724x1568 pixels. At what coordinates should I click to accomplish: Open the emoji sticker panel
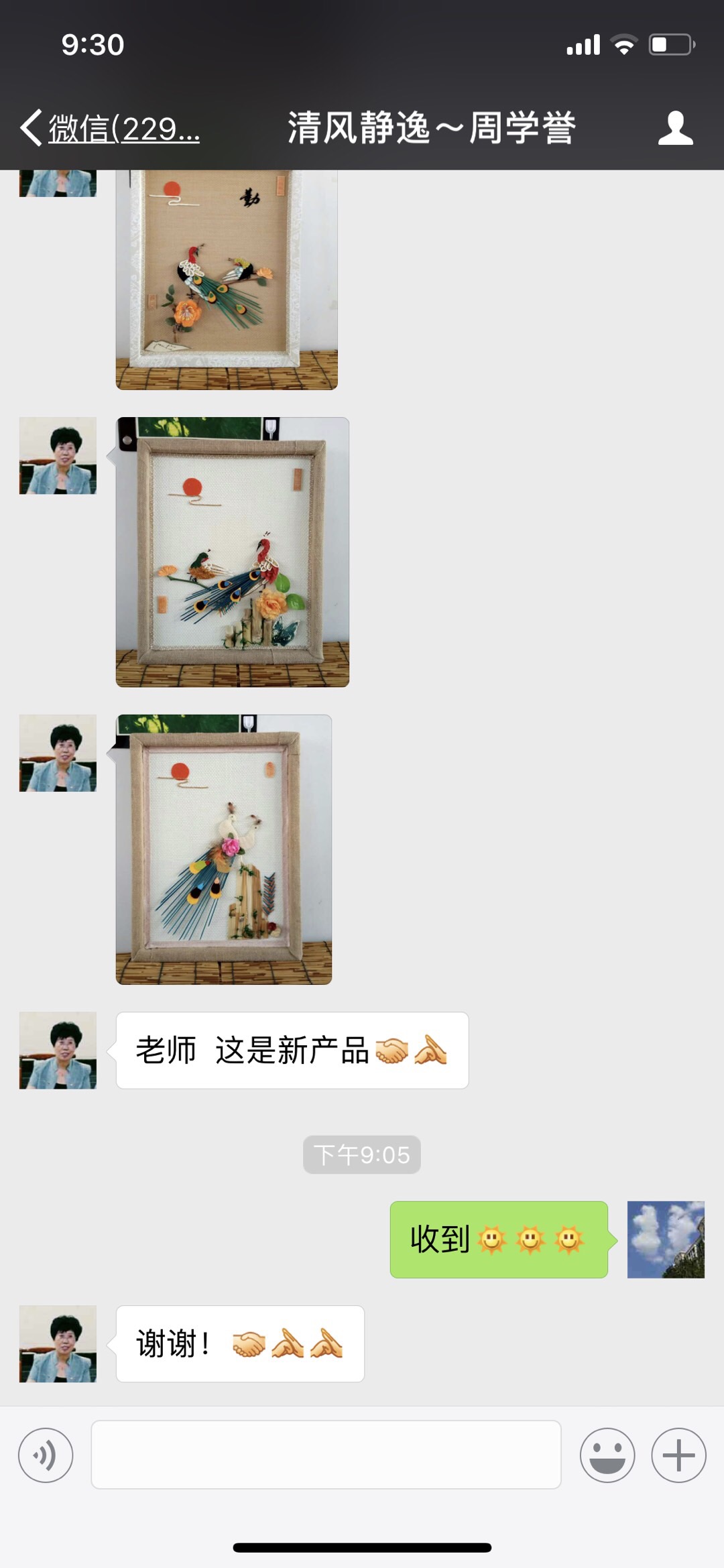click(x=607, y=1455)
